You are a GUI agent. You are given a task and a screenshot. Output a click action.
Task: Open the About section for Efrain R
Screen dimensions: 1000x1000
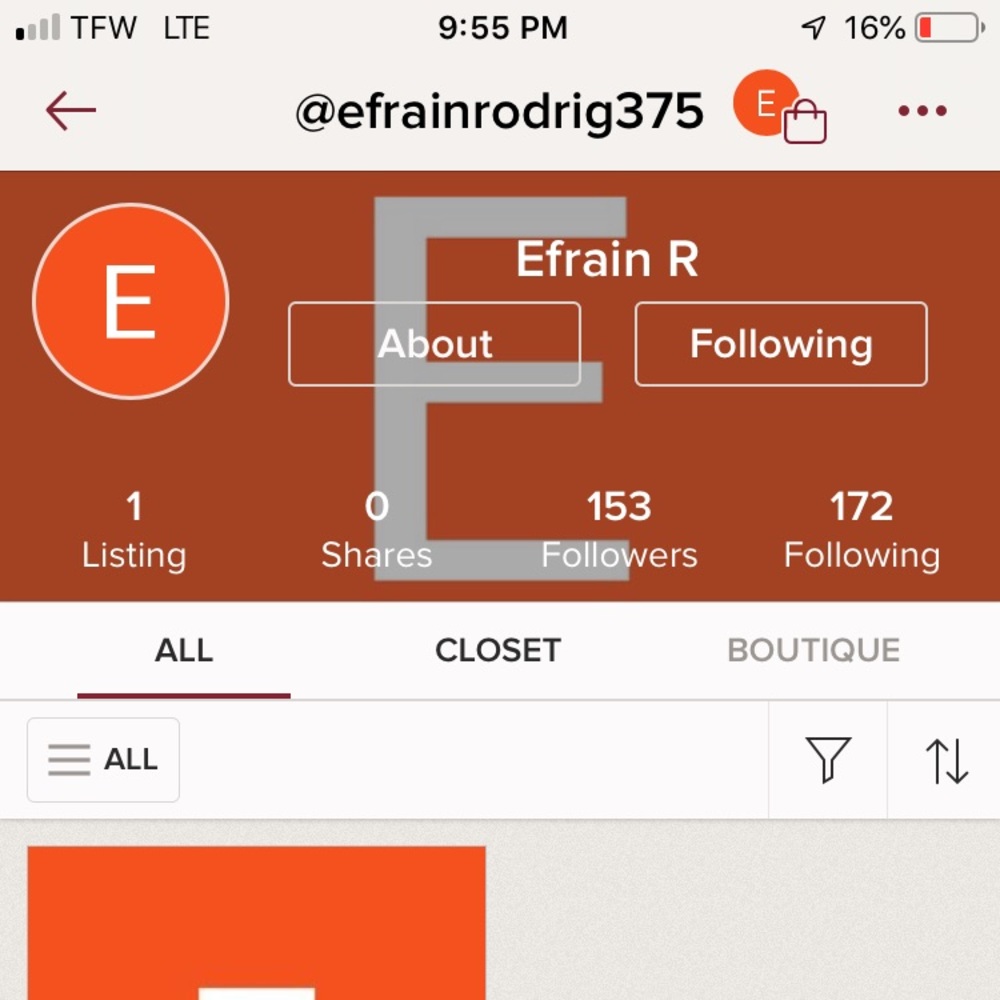pyautogui.click(x=434, y=344)
